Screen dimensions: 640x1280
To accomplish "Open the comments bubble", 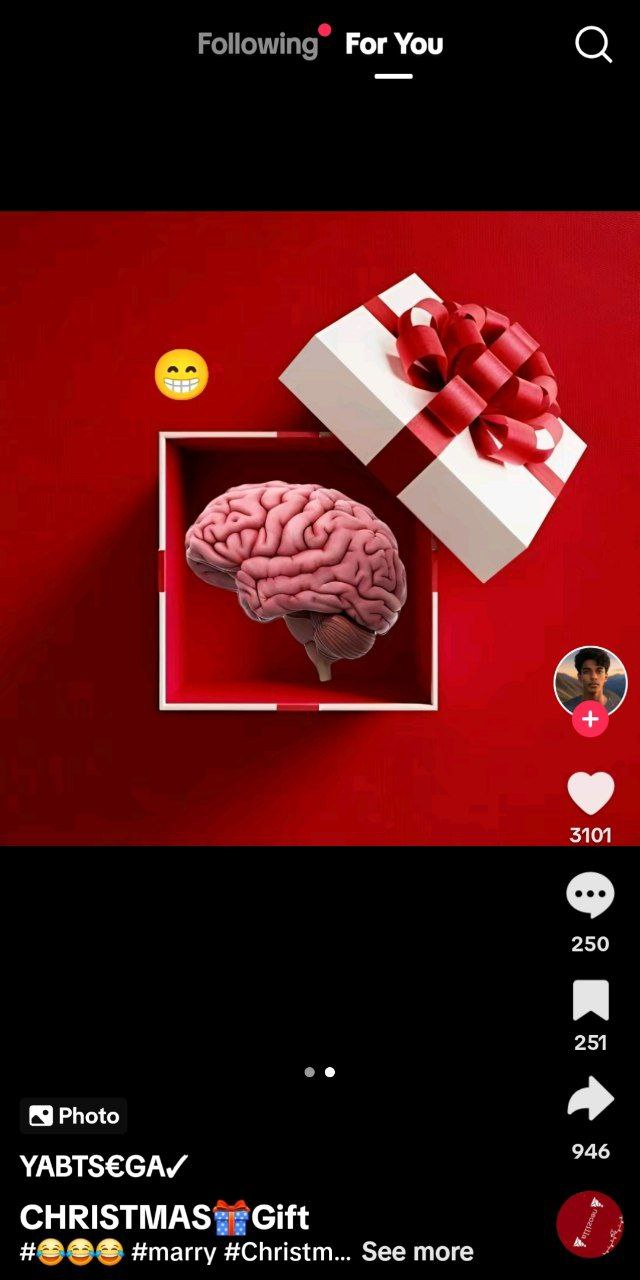I will point(590,895).
